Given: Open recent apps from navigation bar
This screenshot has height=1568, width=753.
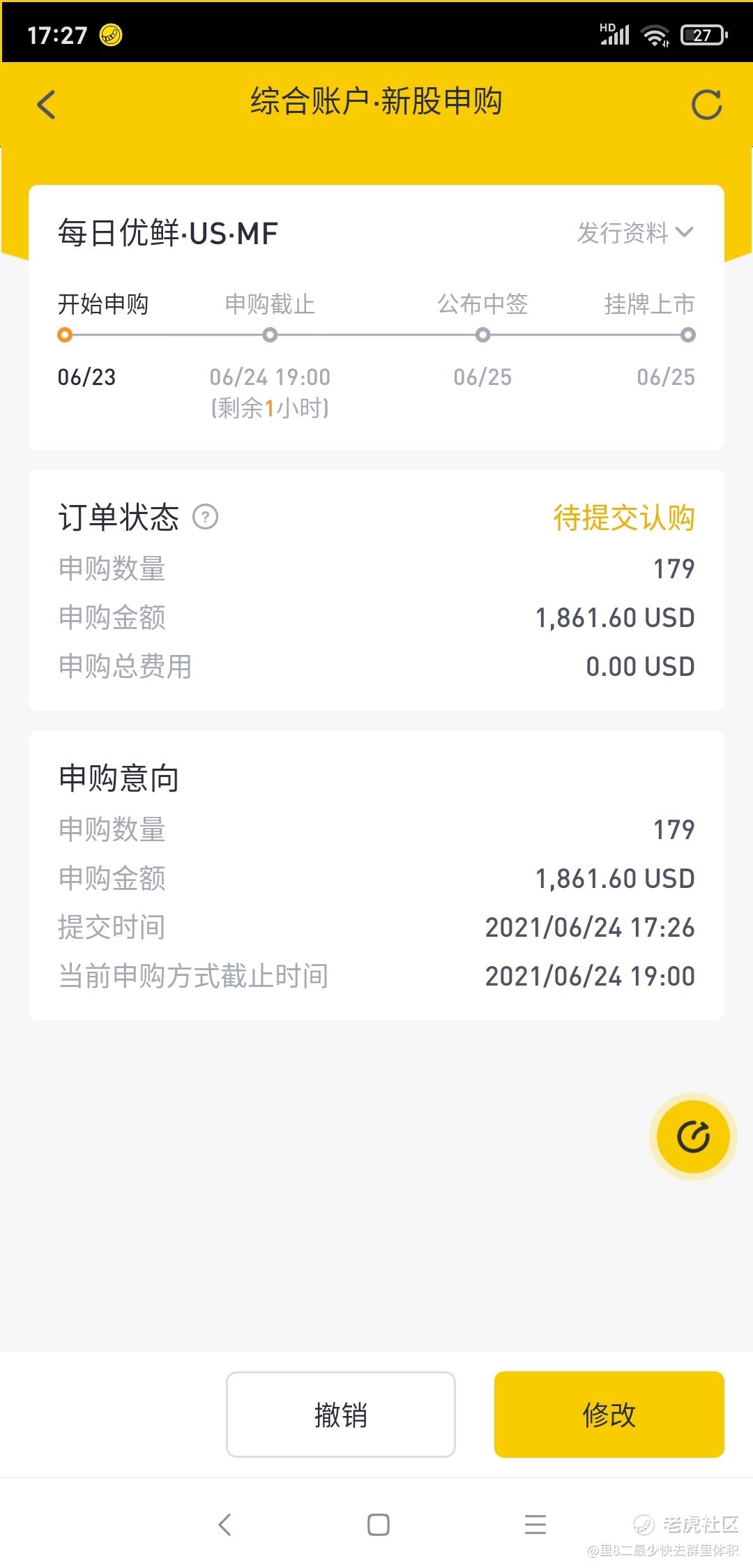Looking at the screenshot, I should tap(535, 1525).
